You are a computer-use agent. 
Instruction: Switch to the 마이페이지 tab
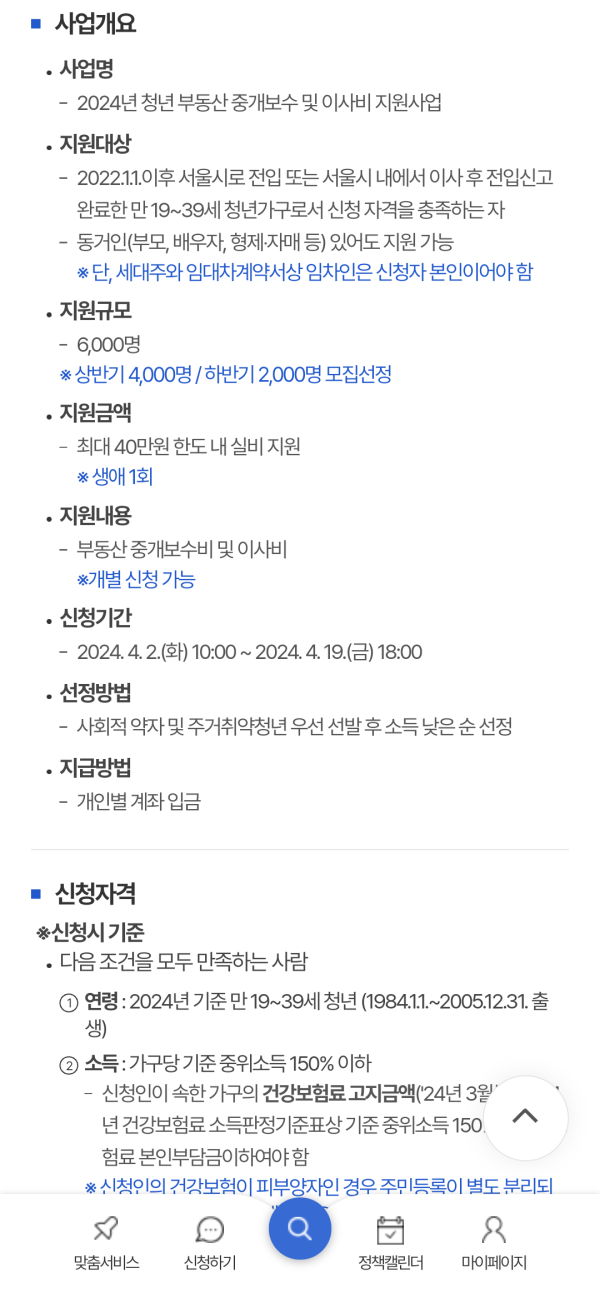click(494, 1242)
